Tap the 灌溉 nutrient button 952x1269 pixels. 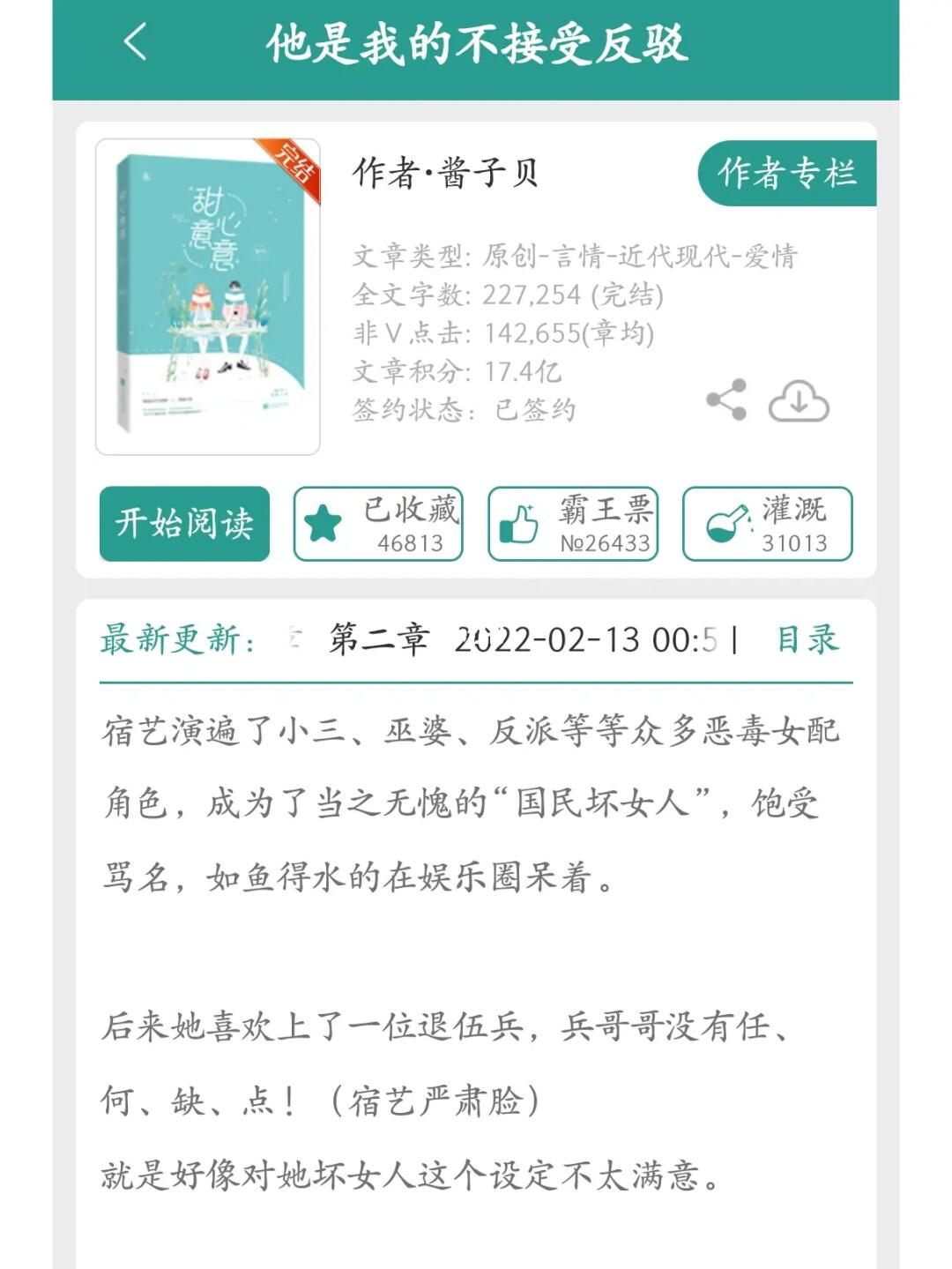pyautogui.click(x=767, y=524)
